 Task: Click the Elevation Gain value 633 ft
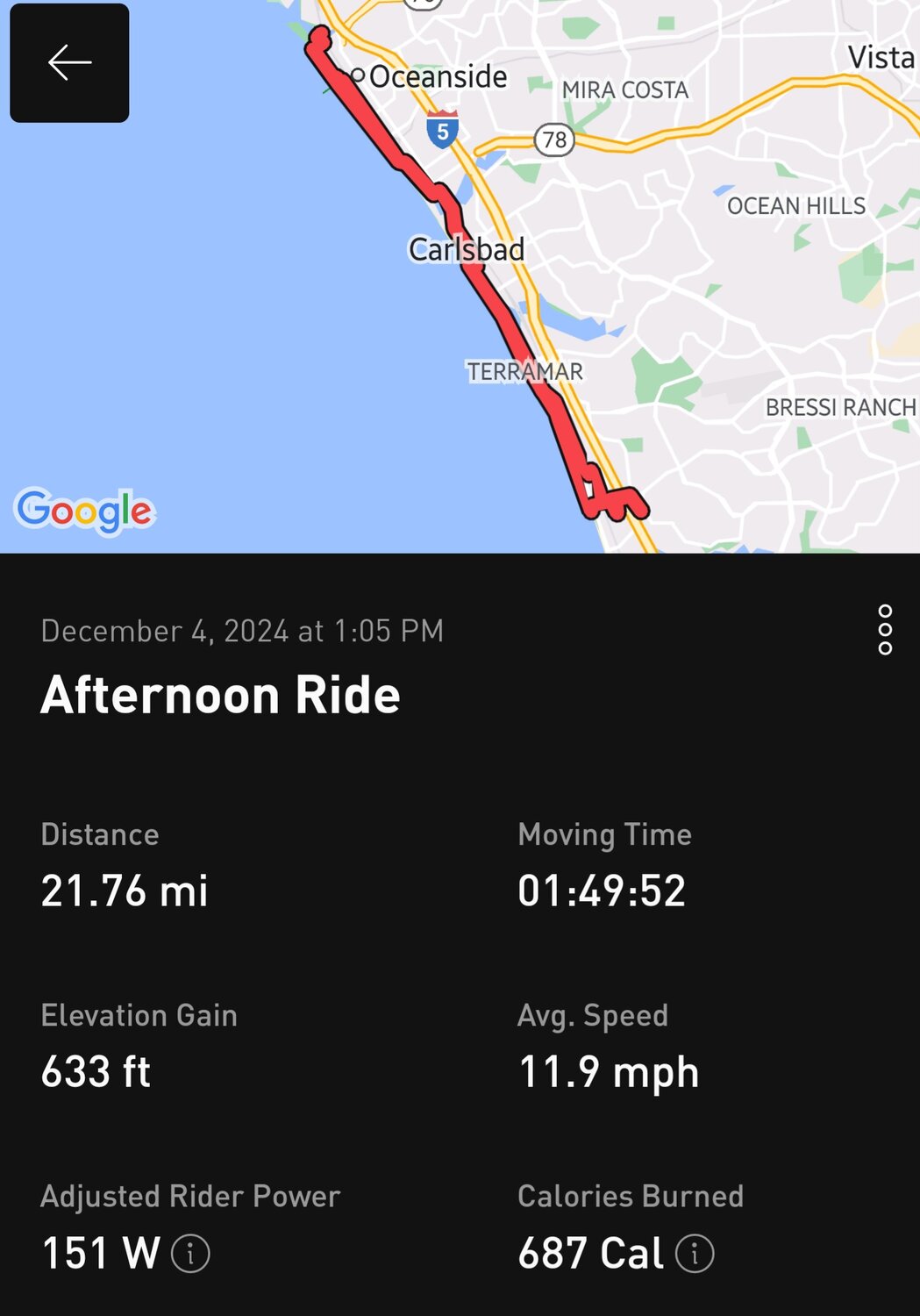(96, 1071)
